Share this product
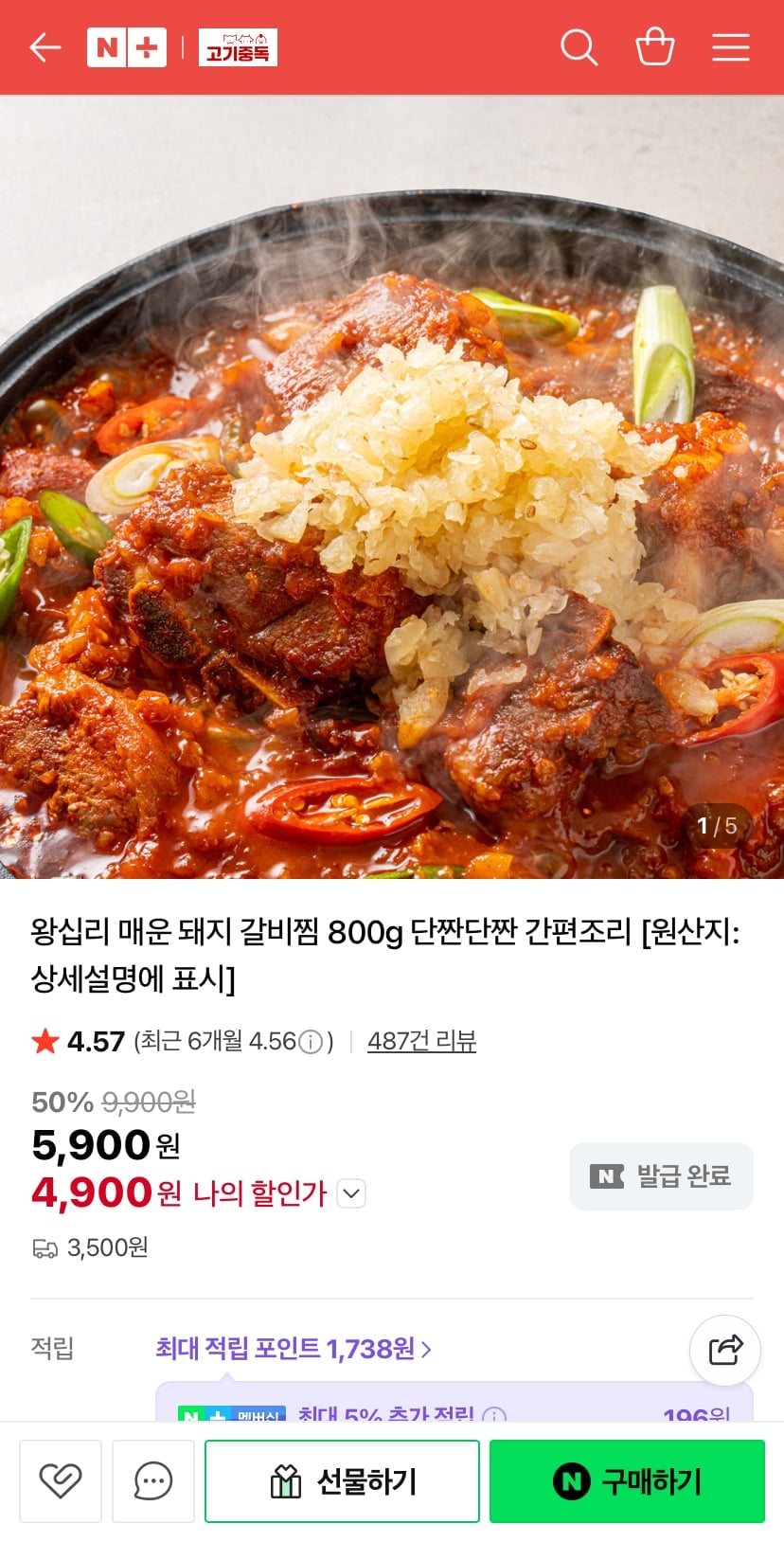784x1542 pixels. coord(725,1350)
